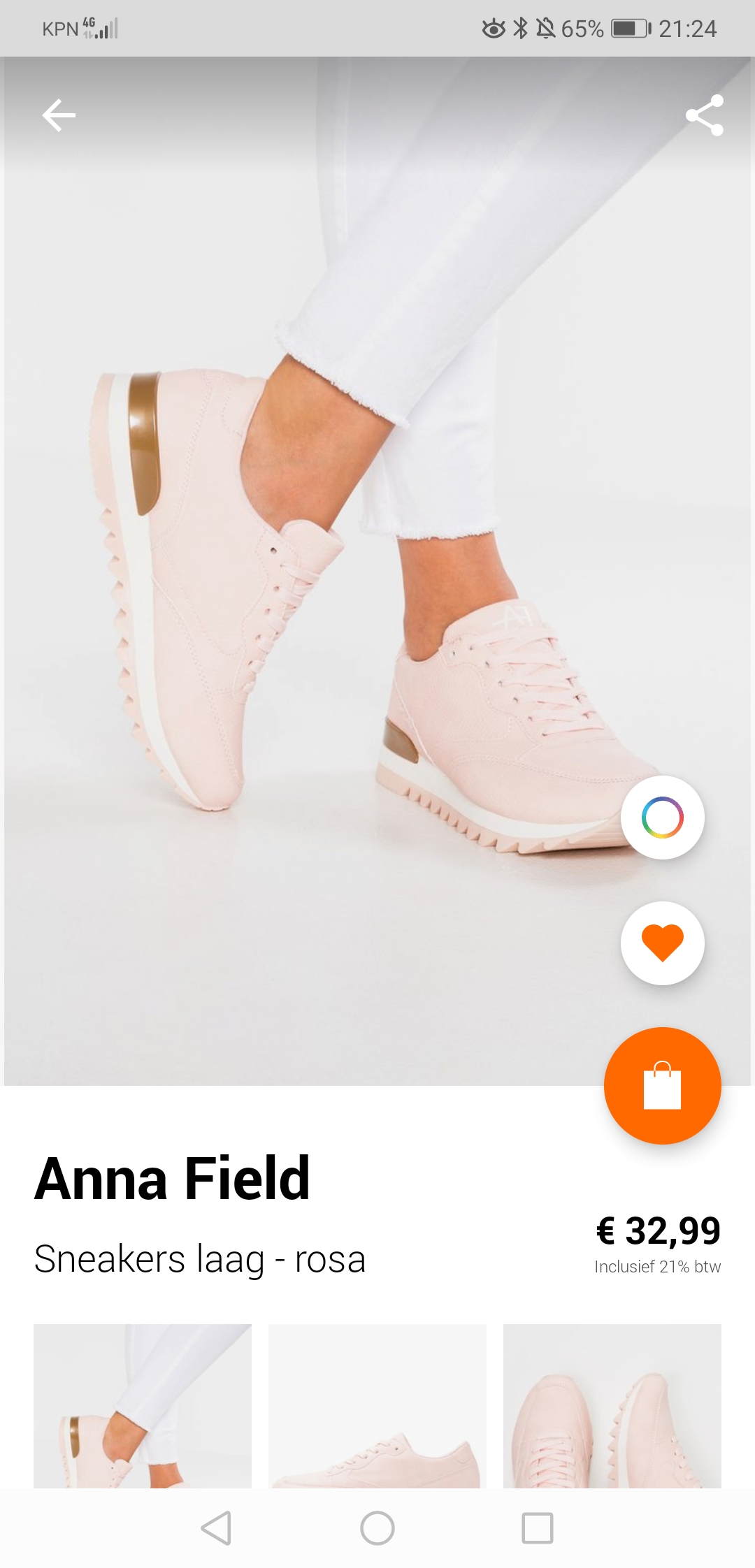Share this Anna Field sneaker

[x=704, y=115]
